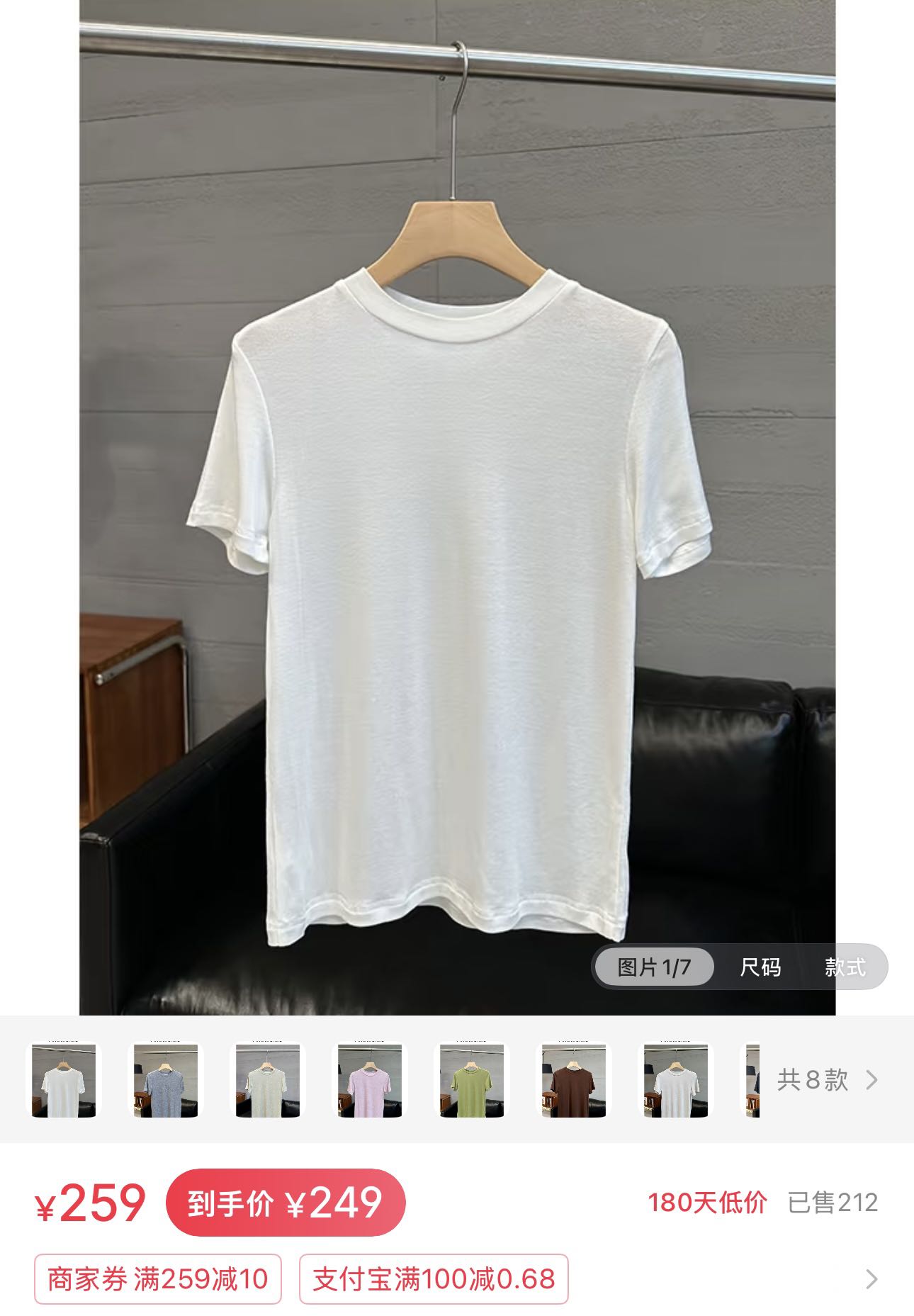The image size is (914, 1316).
Task: Choose the pink T-shirt style thumbnail
Action: (370, 1080)
